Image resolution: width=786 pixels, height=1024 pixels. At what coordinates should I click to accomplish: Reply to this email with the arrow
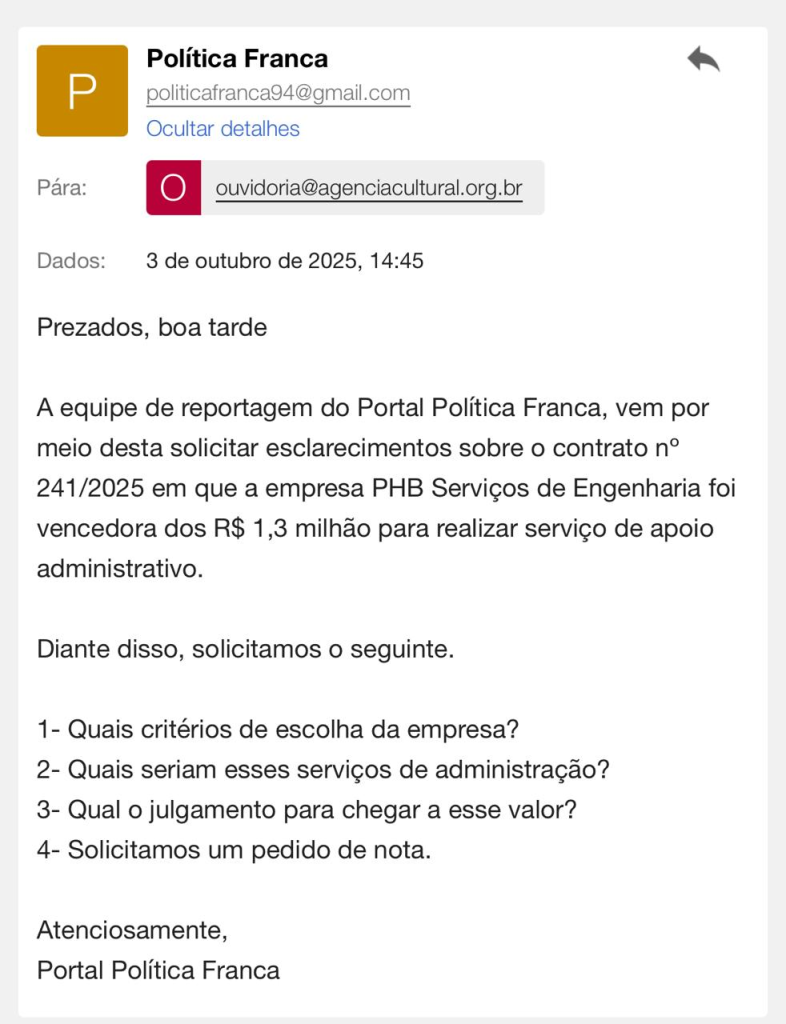tap(703, 60)
